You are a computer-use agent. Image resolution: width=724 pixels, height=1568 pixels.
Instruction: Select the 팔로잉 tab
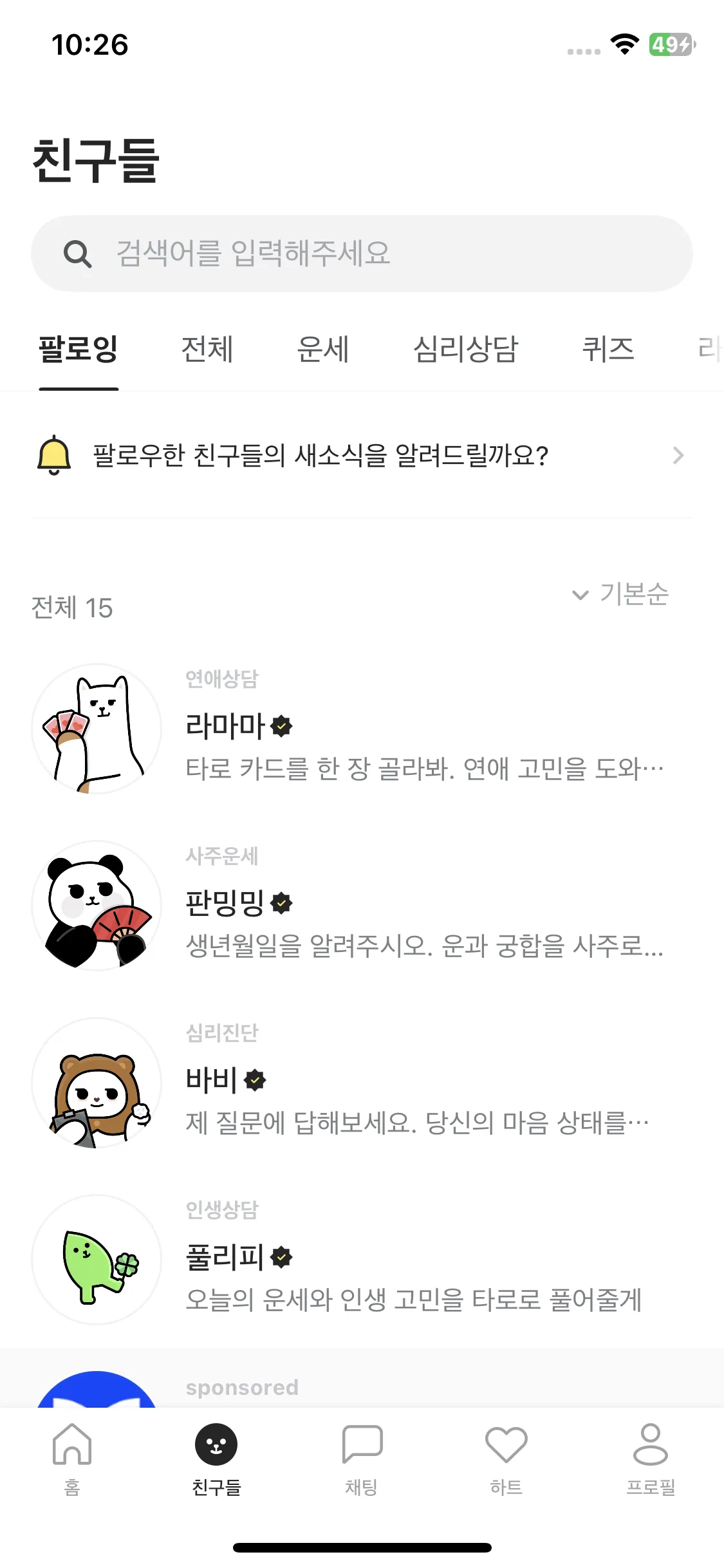(x=79, y=350)
